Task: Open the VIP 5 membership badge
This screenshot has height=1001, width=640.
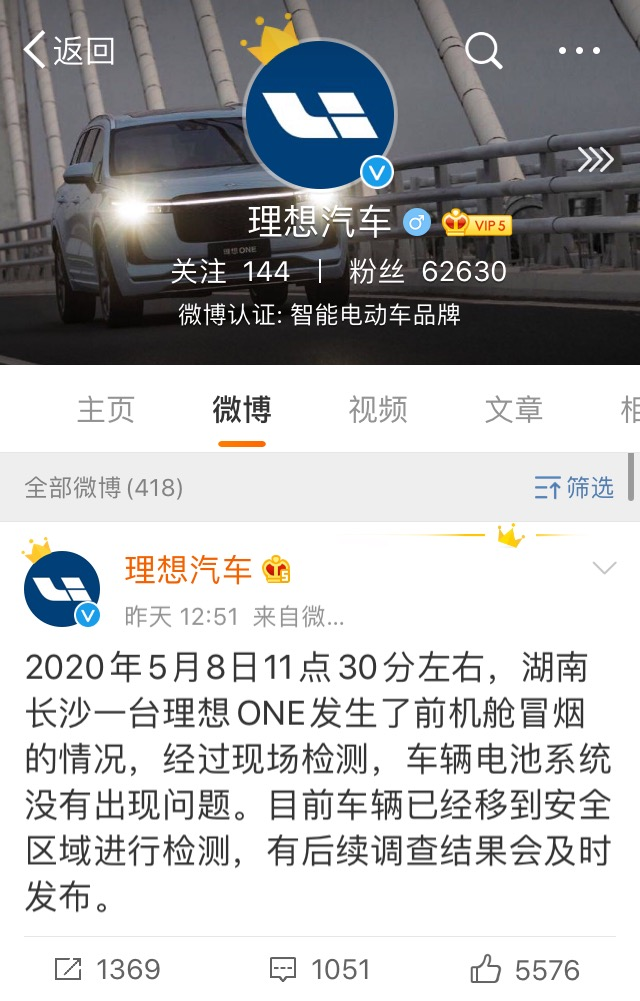Action: [476, 223]
